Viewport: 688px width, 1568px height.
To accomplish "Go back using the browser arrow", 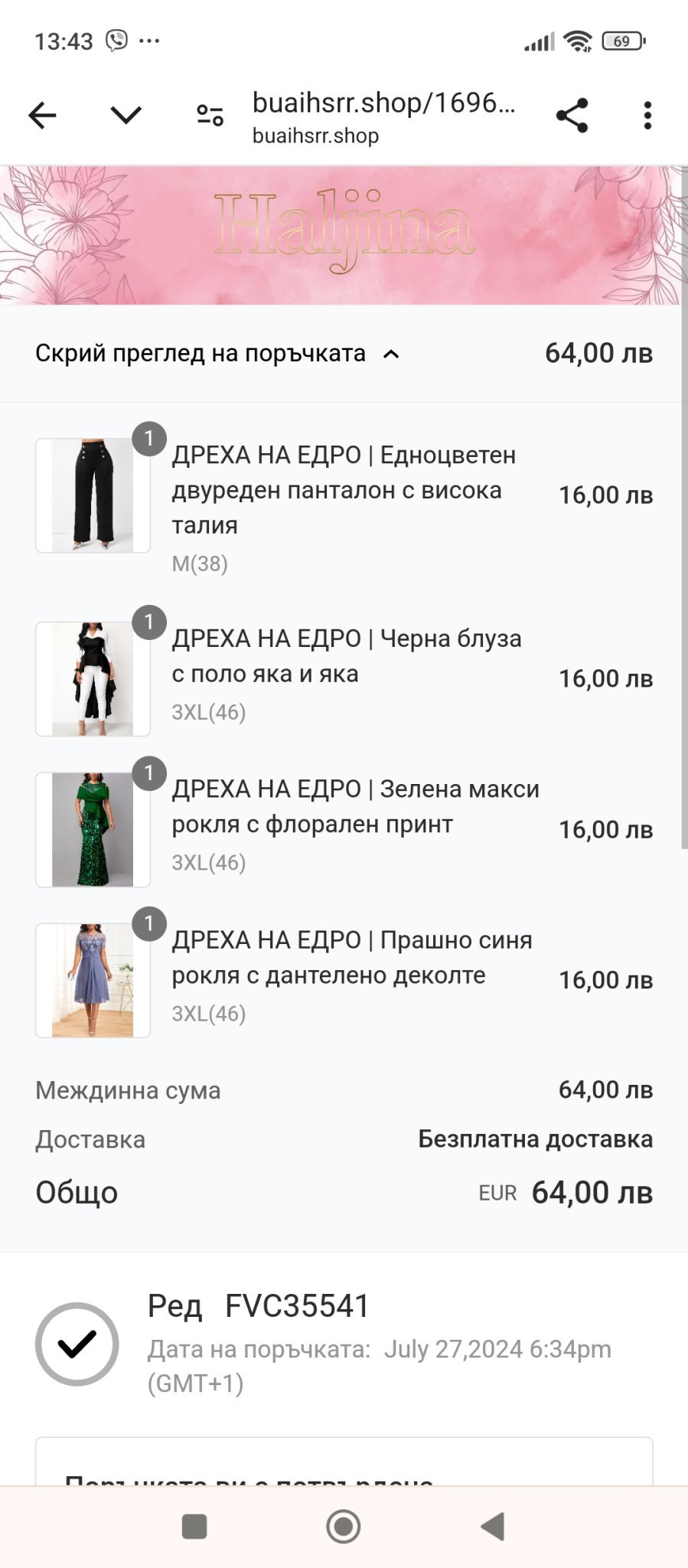I will 43,116.
